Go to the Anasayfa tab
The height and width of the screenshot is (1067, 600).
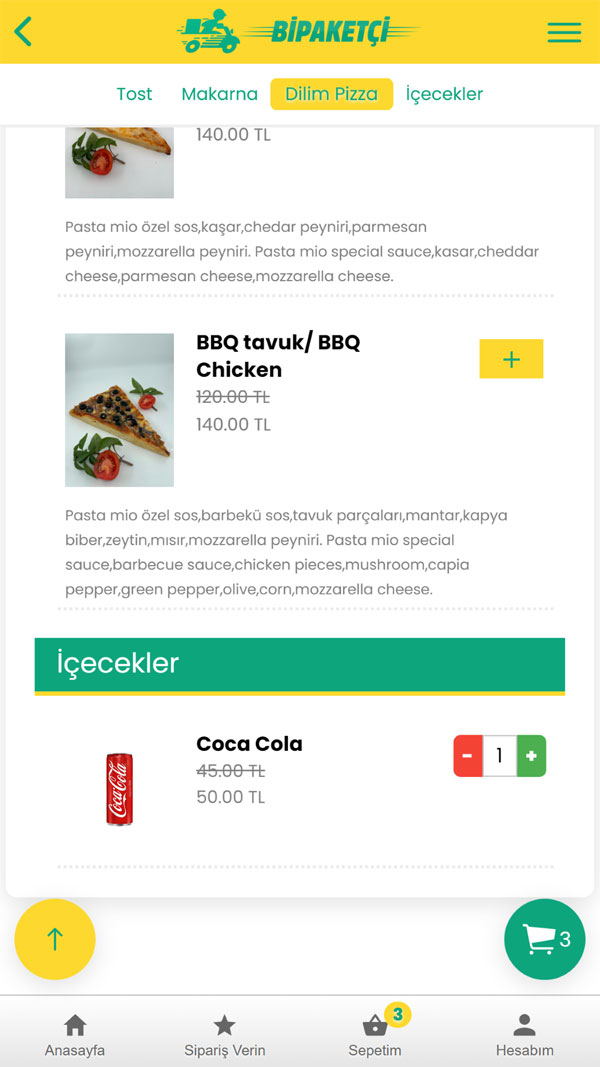(75, 1035)
